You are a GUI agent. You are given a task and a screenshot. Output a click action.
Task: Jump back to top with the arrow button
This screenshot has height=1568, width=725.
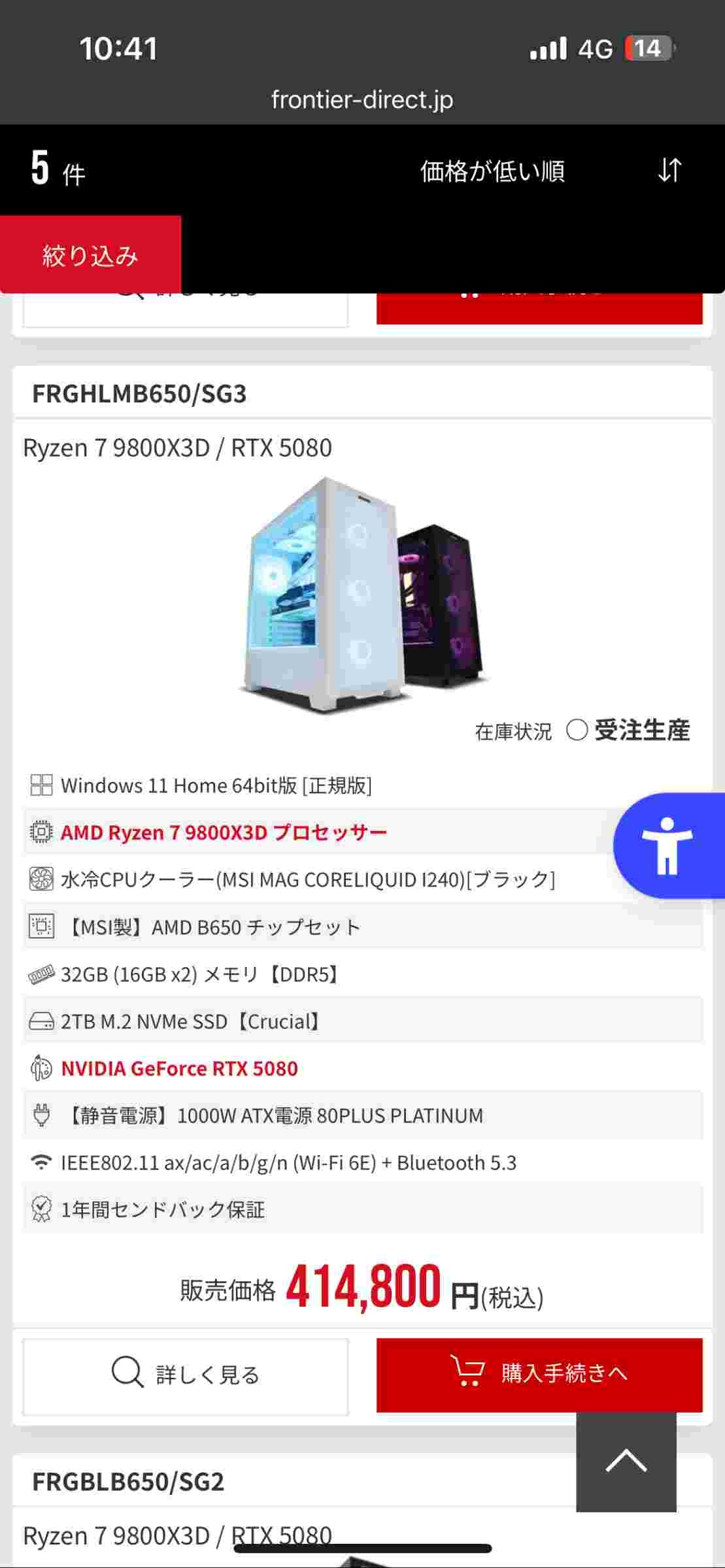coord(626,1461)
